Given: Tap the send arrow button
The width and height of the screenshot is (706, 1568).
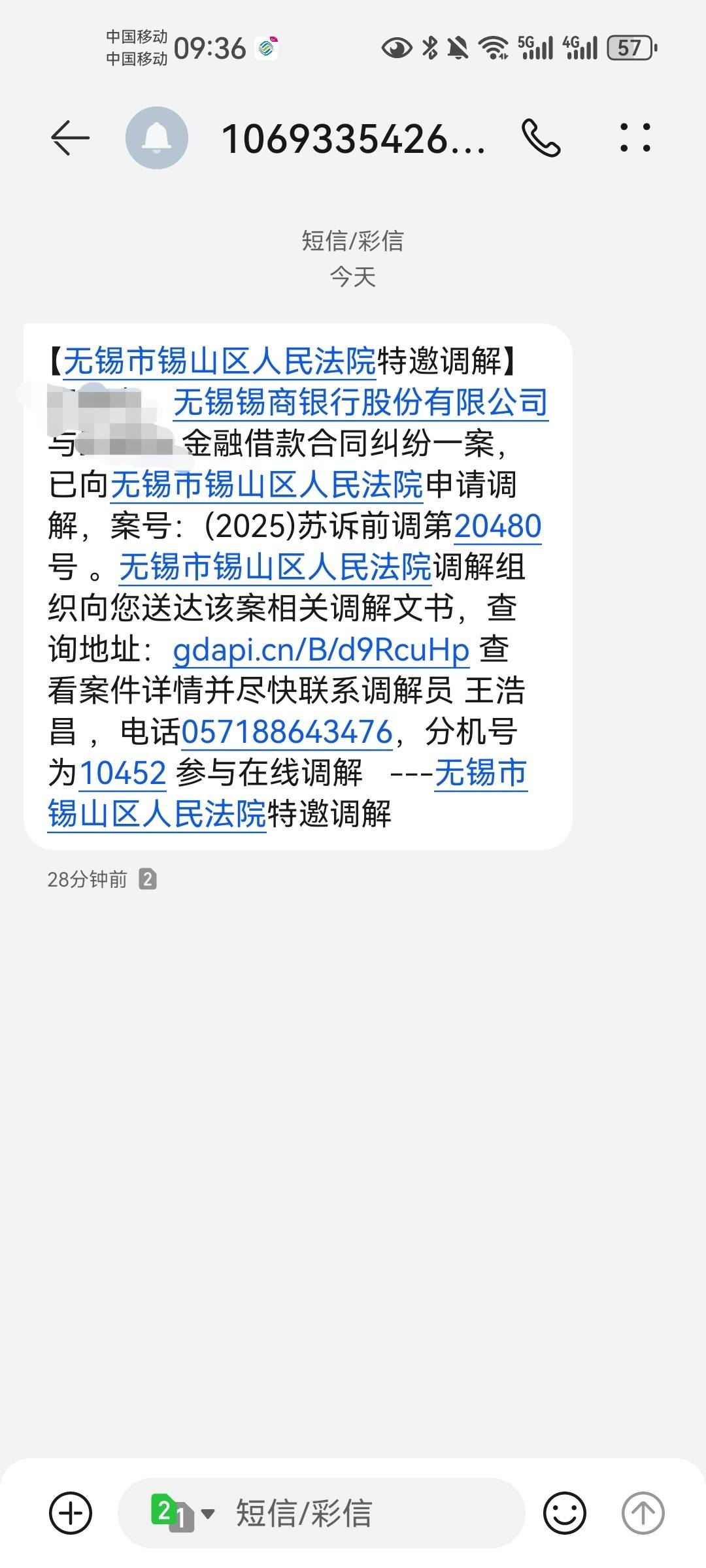Looking at the screenshot, I should 643,1513.
